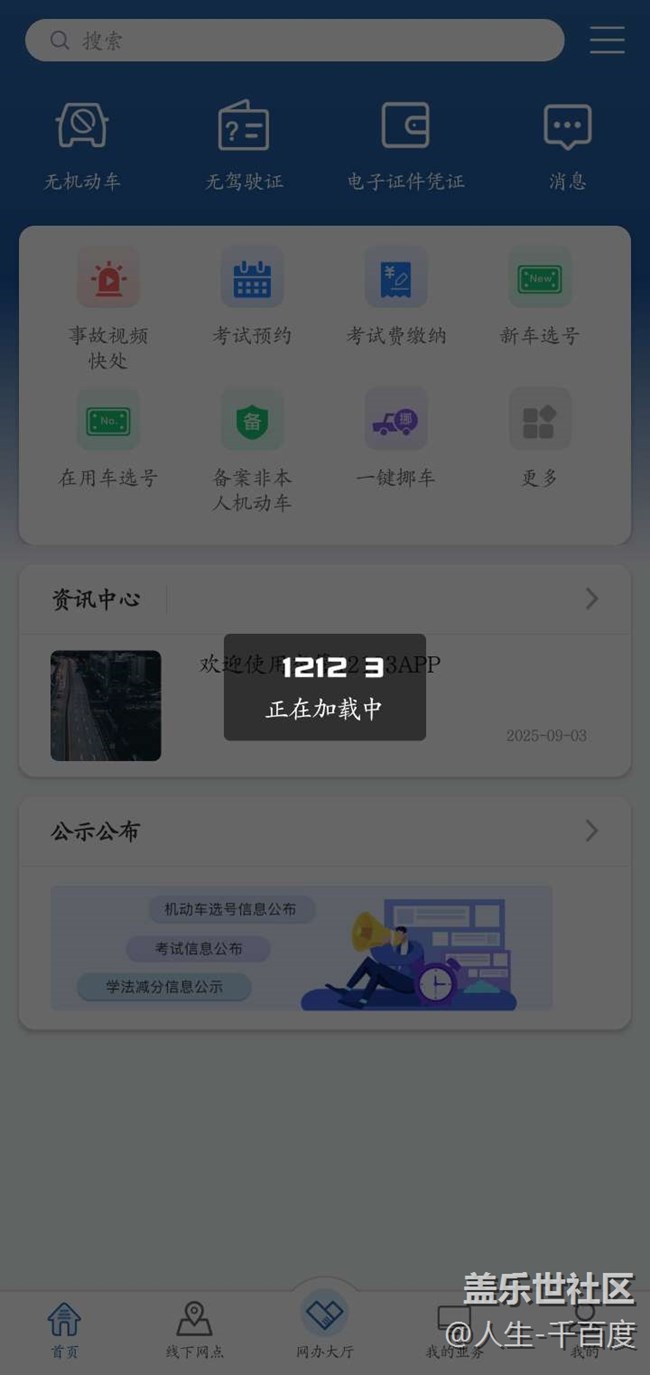Switch to 线下网点 tab
This screenshot has width=650, height=1375.
pos(194,1330)
